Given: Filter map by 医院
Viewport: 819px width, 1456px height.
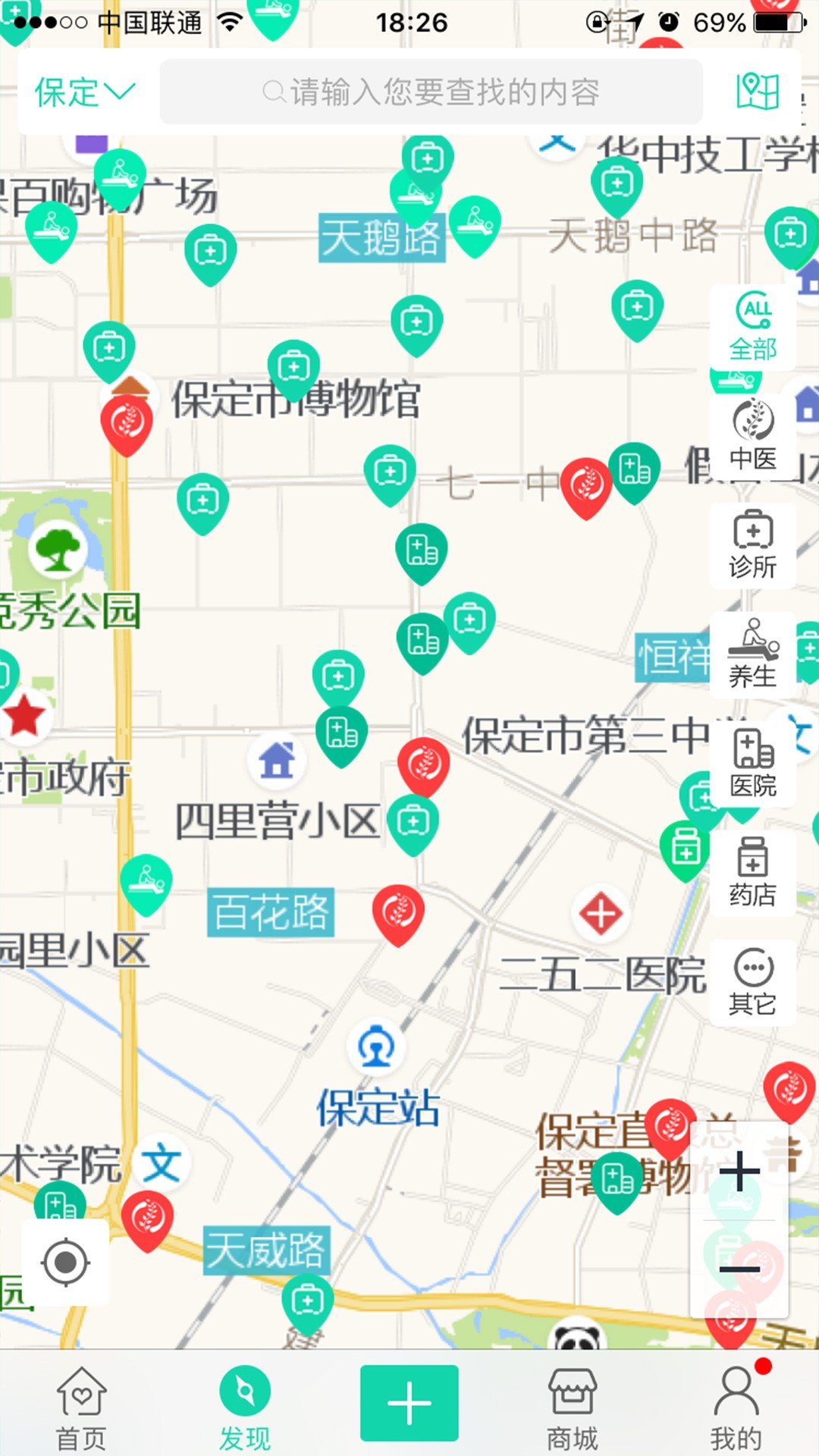Looking at the screenshot, I should (753, 764).
